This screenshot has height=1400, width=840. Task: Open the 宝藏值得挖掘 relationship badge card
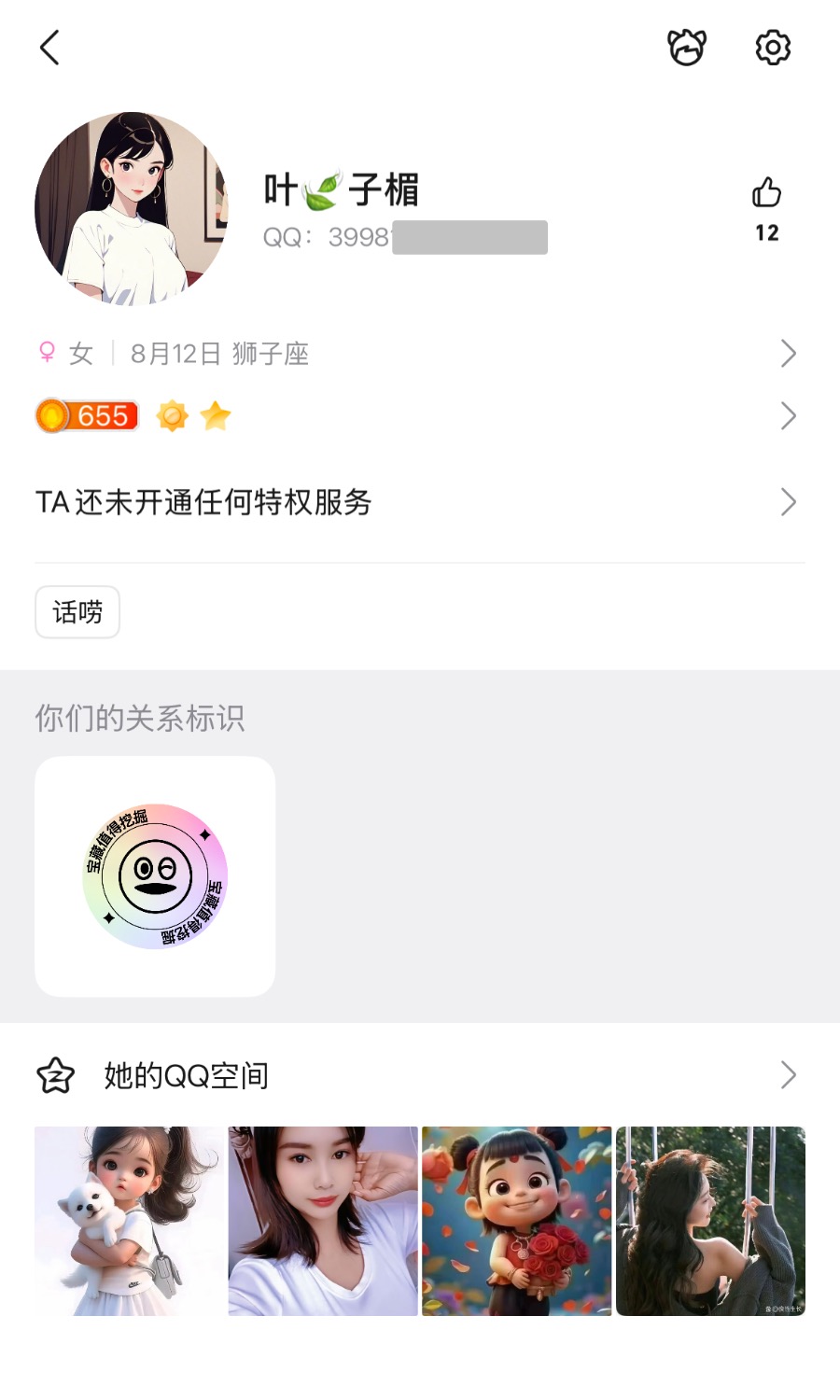(x=155, y=876)
